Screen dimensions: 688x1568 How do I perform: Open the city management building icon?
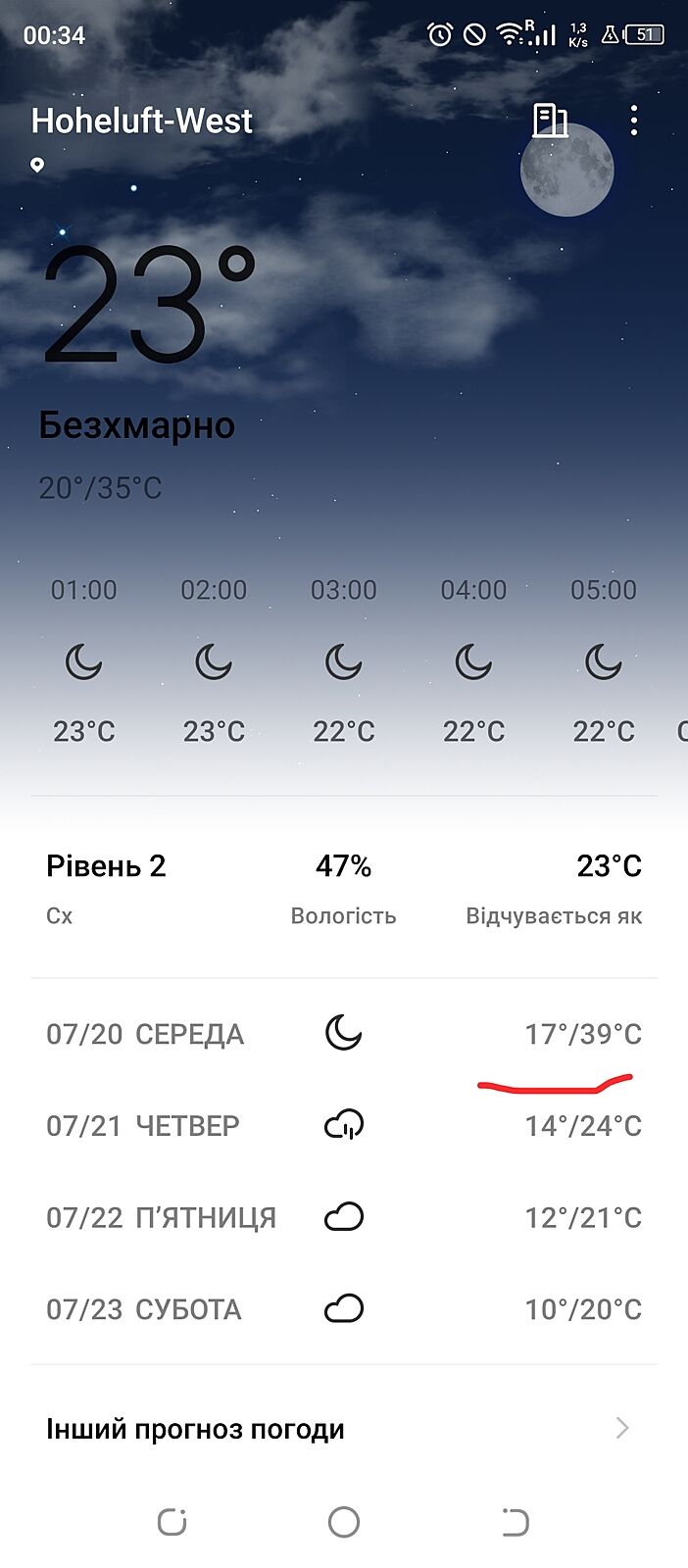pyautogui.click(x=550, y=121)
